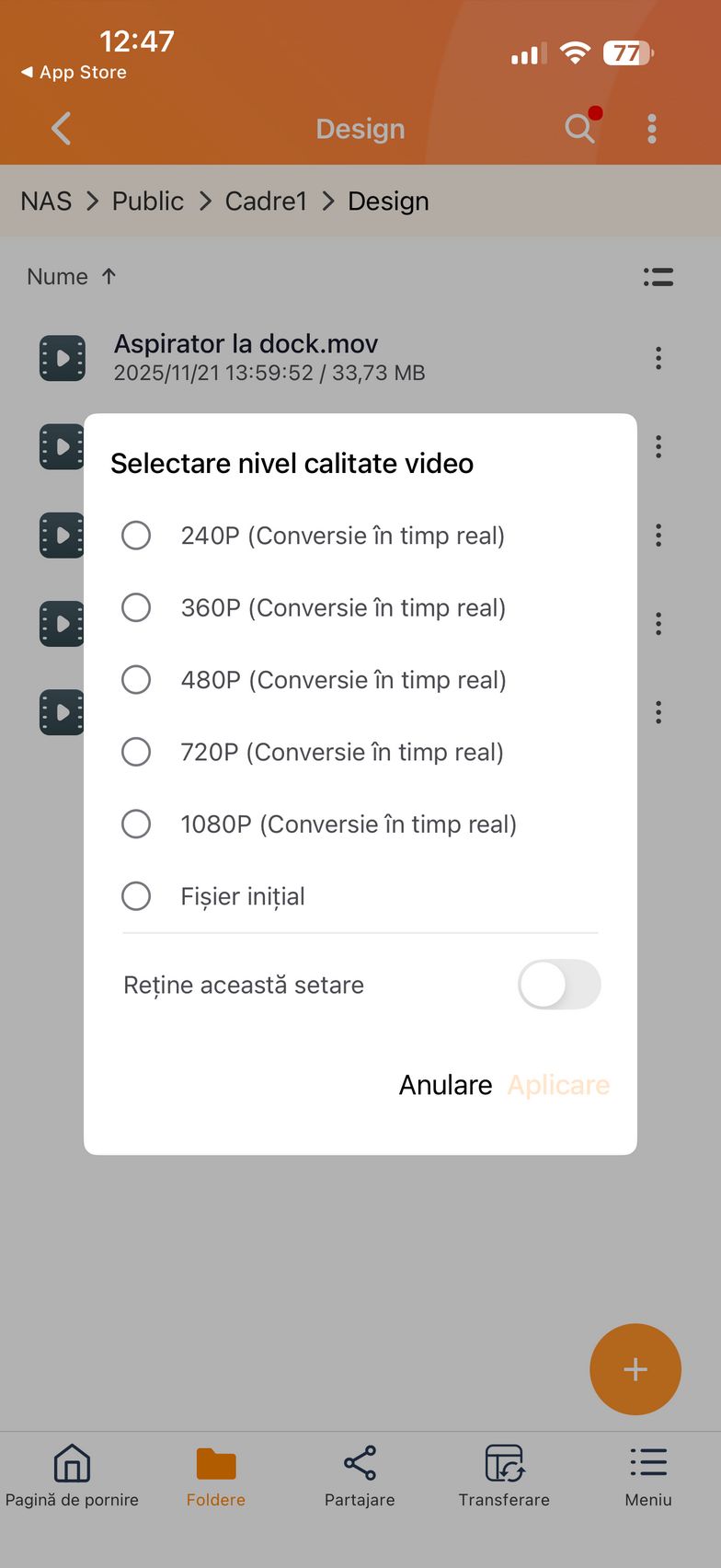The height and width of the screenshot is (1568, 721).
Task: Open the Meniu tab
Action: 648,1475
